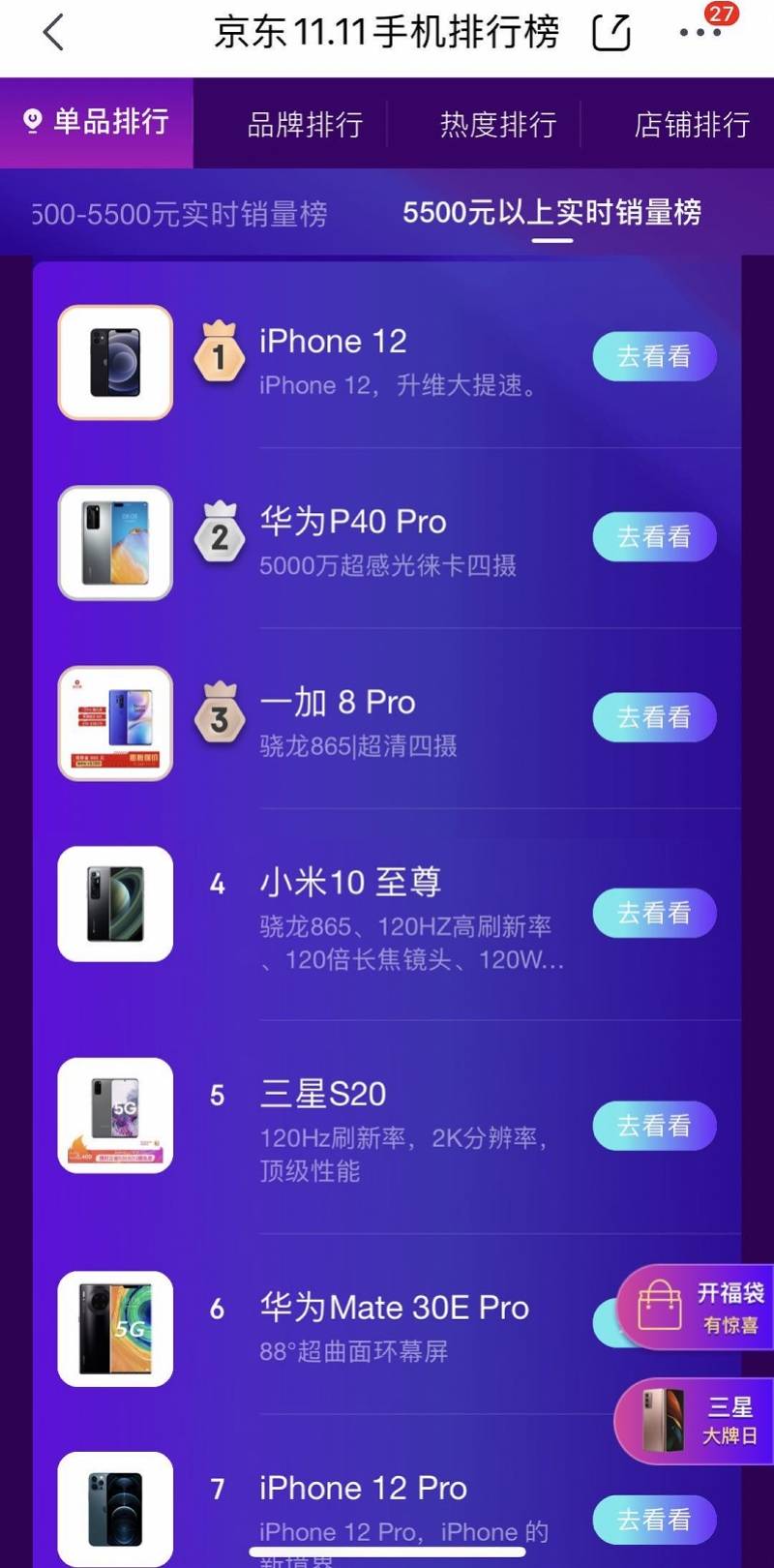Switch to the 店铺排行 tab
Image resolution: width=774 pixels, height=1568 pixels.
coord(692,124)
